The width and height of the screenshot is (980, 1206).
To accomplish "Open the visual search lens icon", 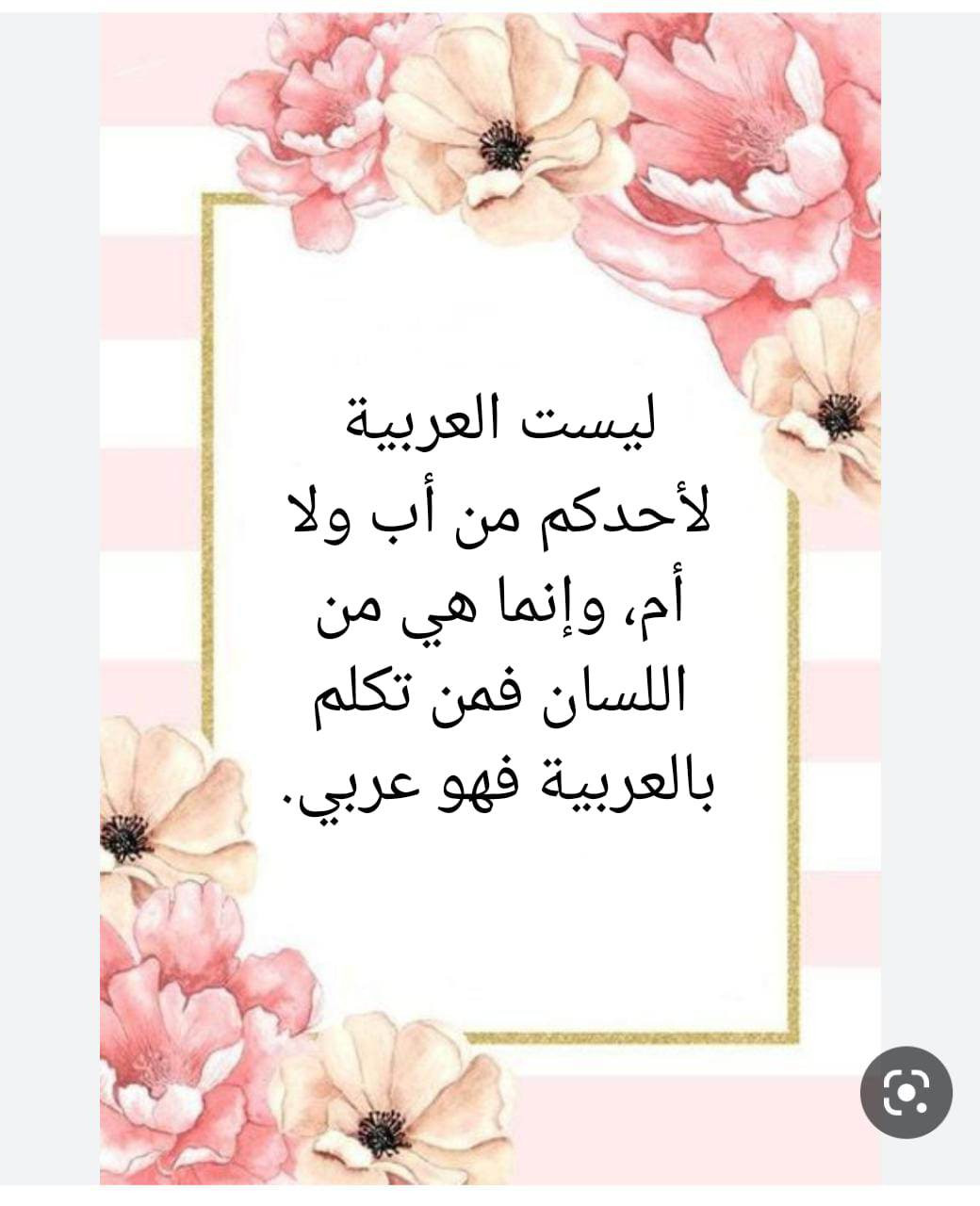I will pos(906,1092).
